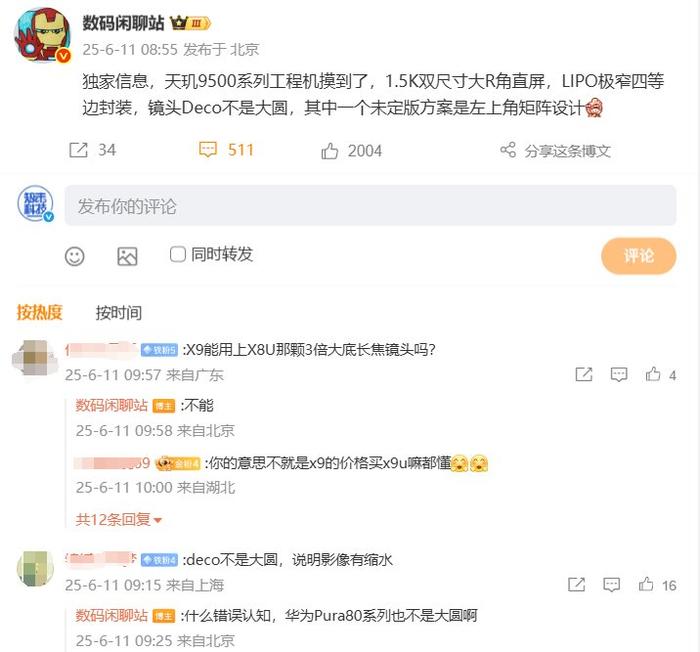Open the 511 comments
The image size is (700, 652).
(226, 150)
